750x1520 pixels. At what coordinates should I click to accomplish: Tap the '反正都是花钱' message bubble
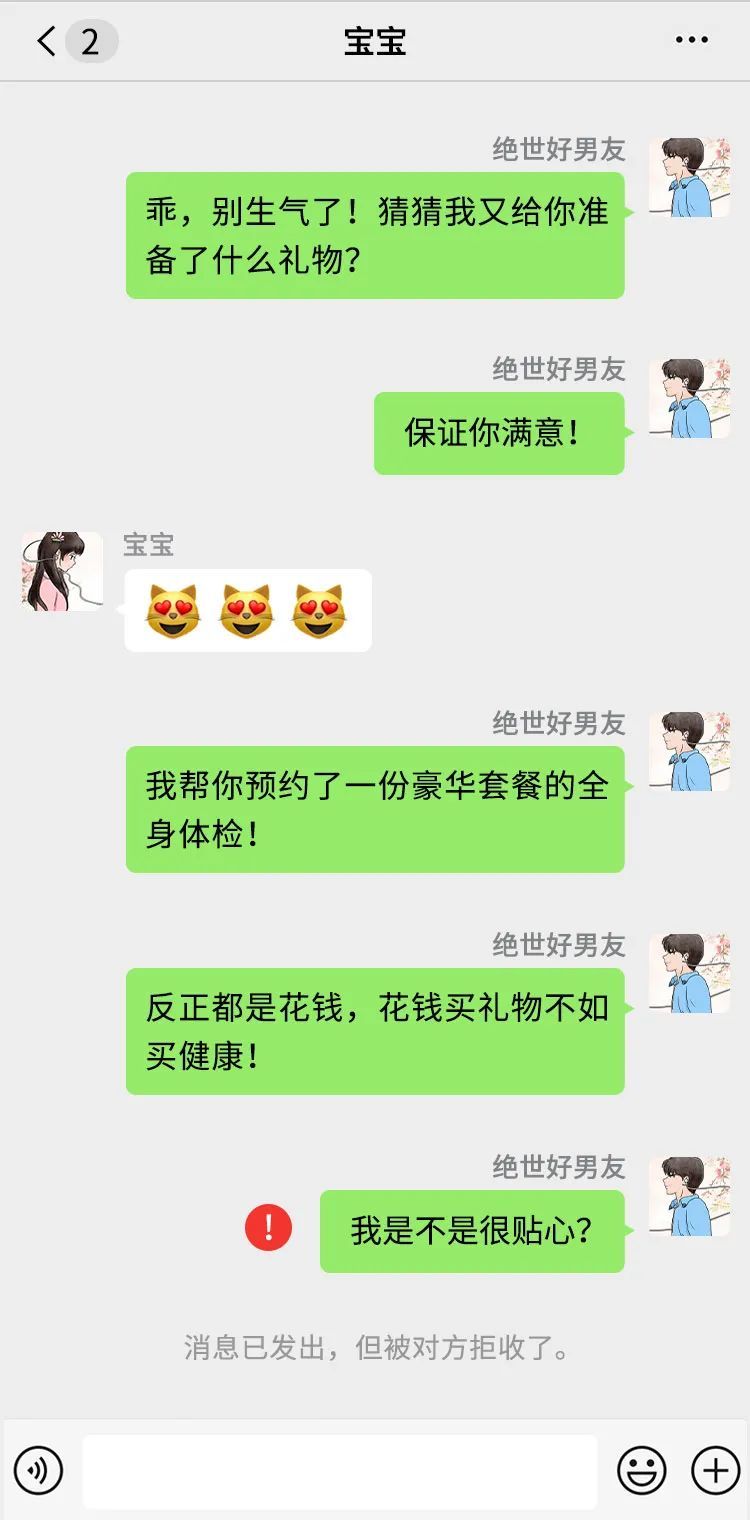tap(375, 1030)
